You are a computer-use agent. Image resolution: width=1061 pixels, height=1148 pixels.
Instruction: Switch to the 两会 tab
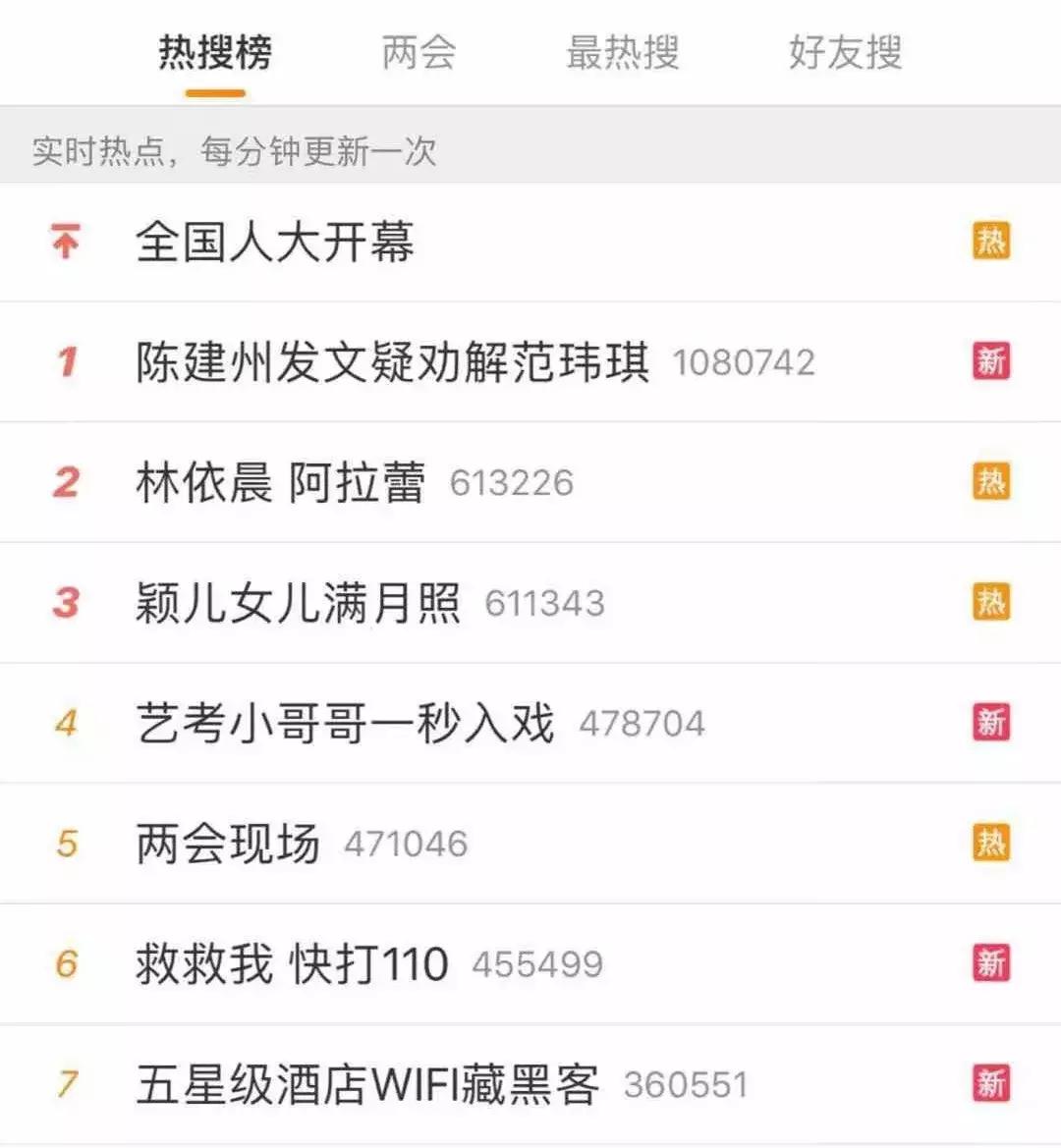419,53
